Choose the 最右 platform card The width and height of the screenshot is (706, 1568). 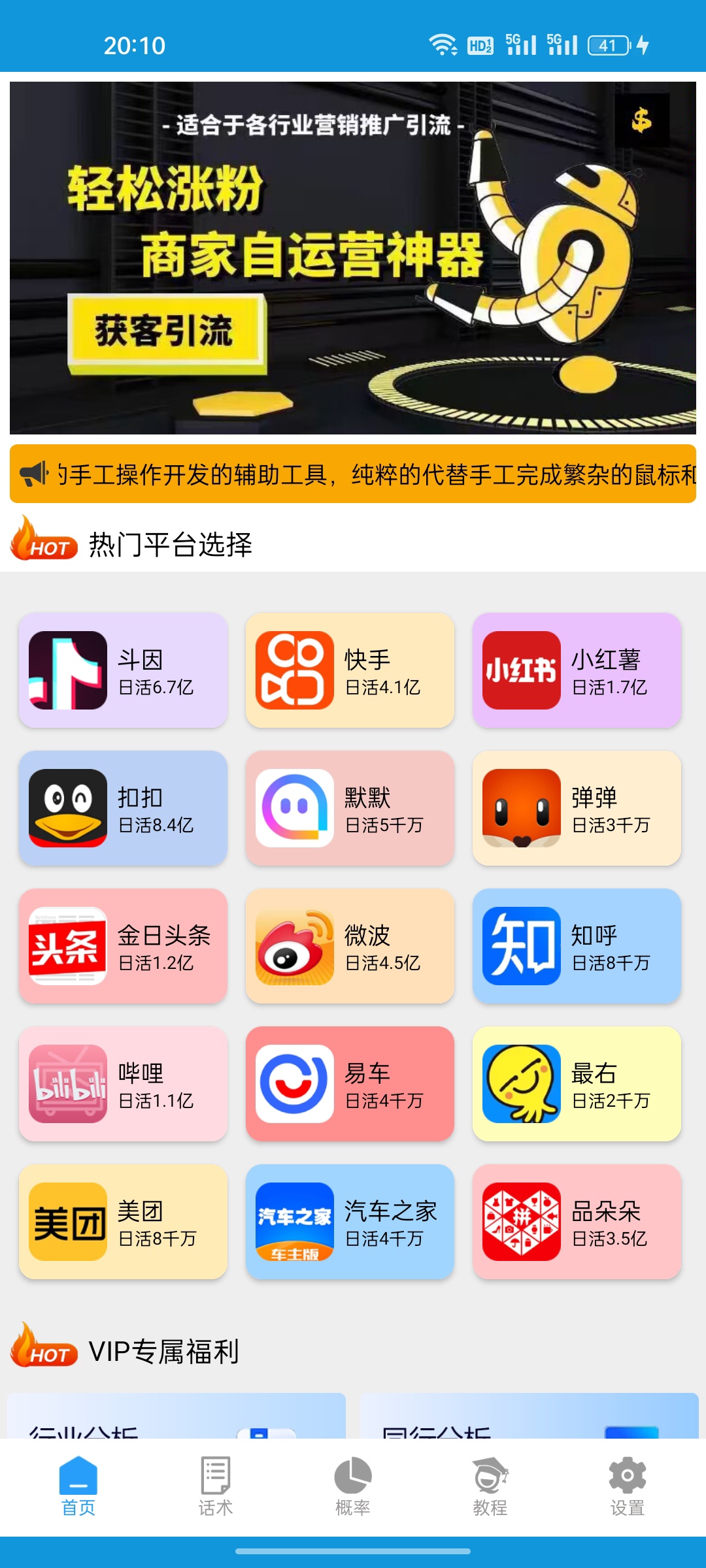pyautogui.click(x=577, y=1084)
